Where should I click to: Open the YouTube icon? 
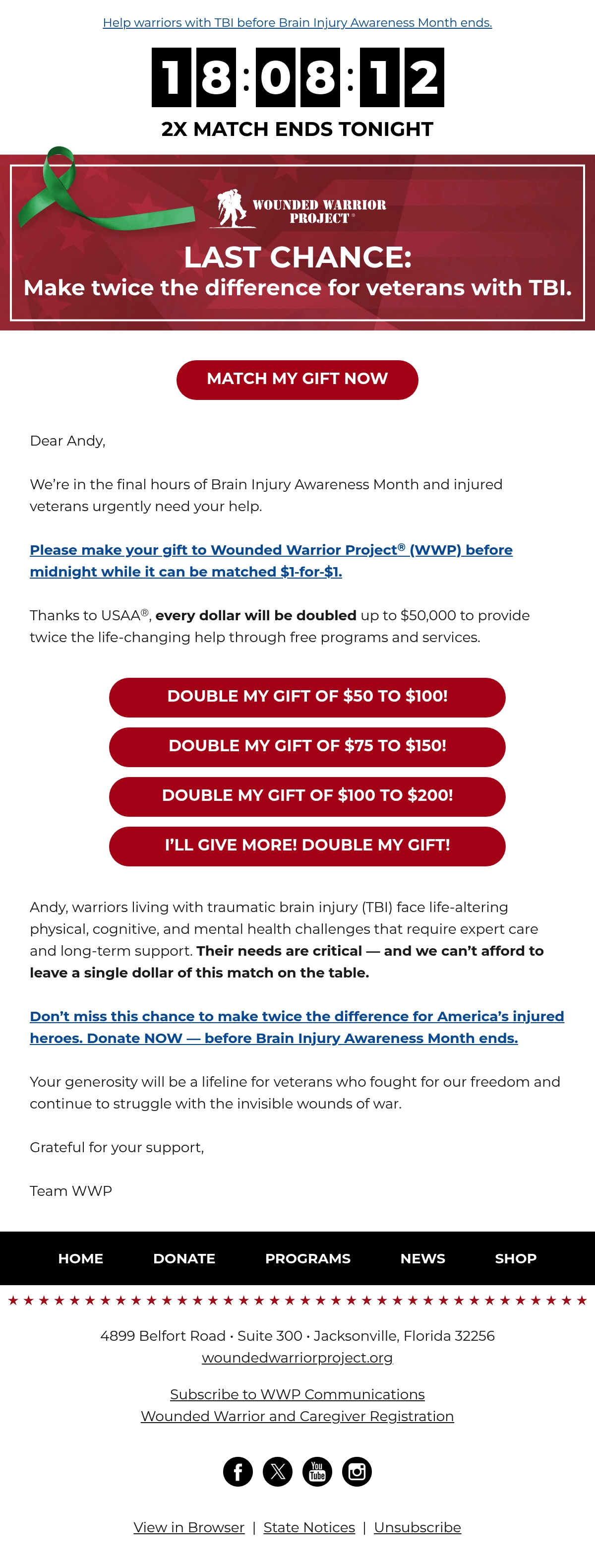click(317, 1472)
